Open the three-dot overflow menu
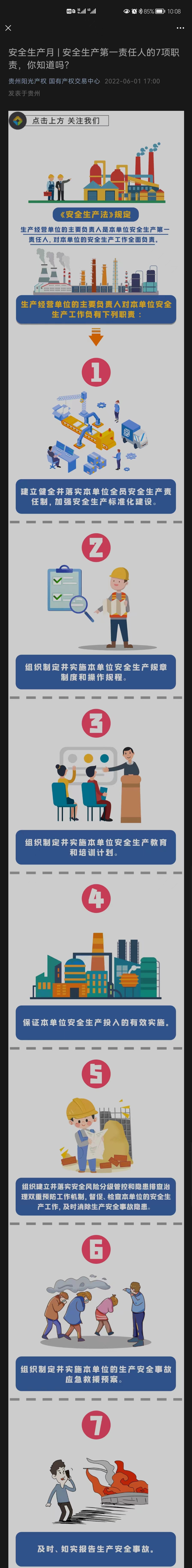This screenshot has height=1568, width=192. click(180, 28)
